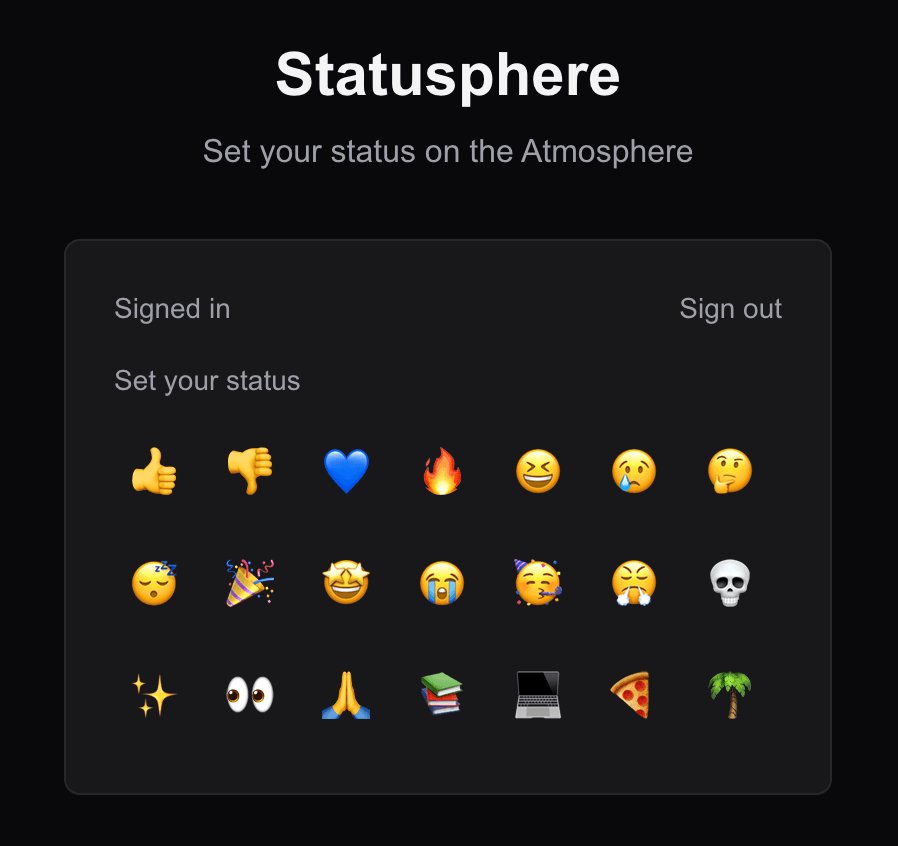Set status to partying face emoji

tap(538, 583)
